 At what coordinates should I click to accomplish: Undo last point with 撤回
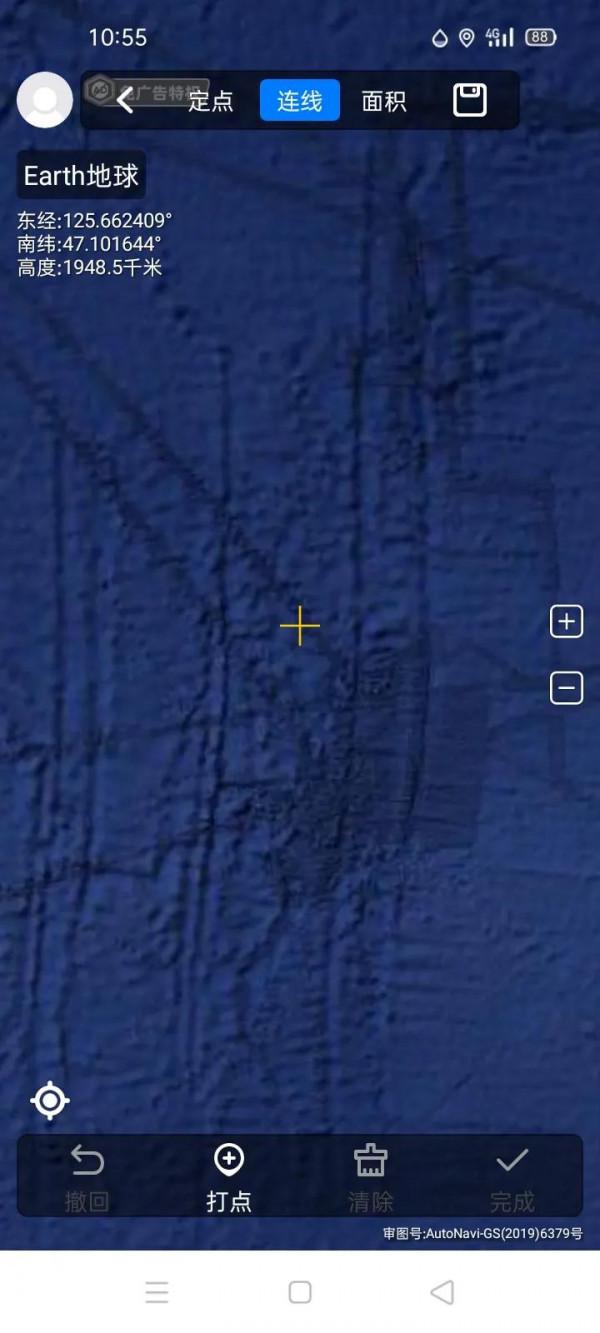[87, 1177]
